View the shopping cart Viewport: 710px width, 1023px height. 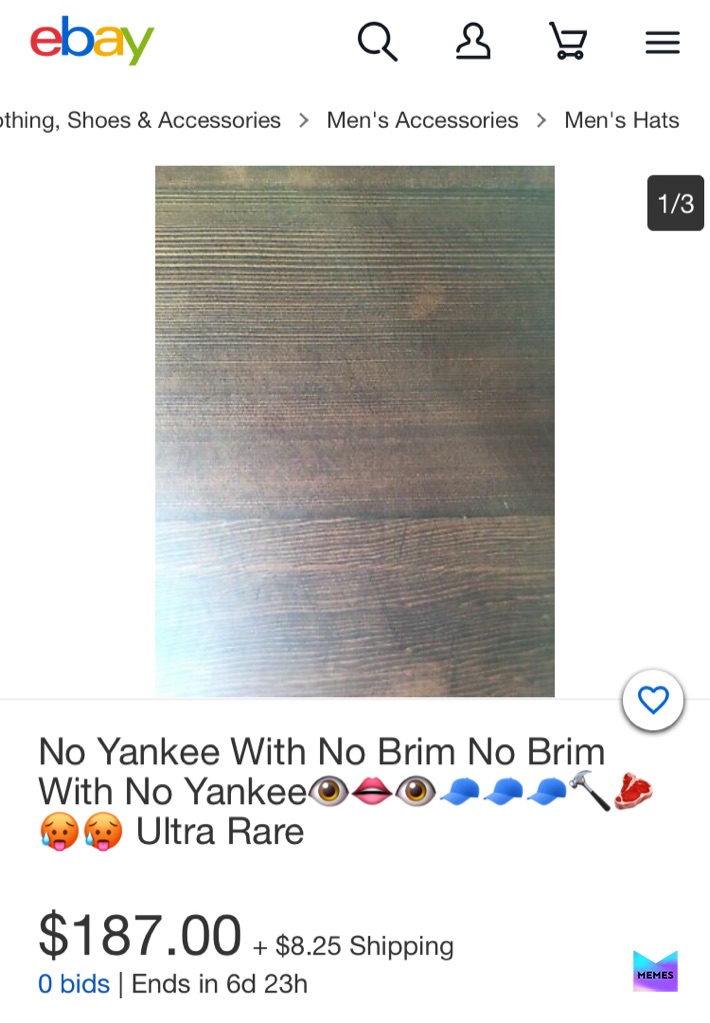click(567, 42)
